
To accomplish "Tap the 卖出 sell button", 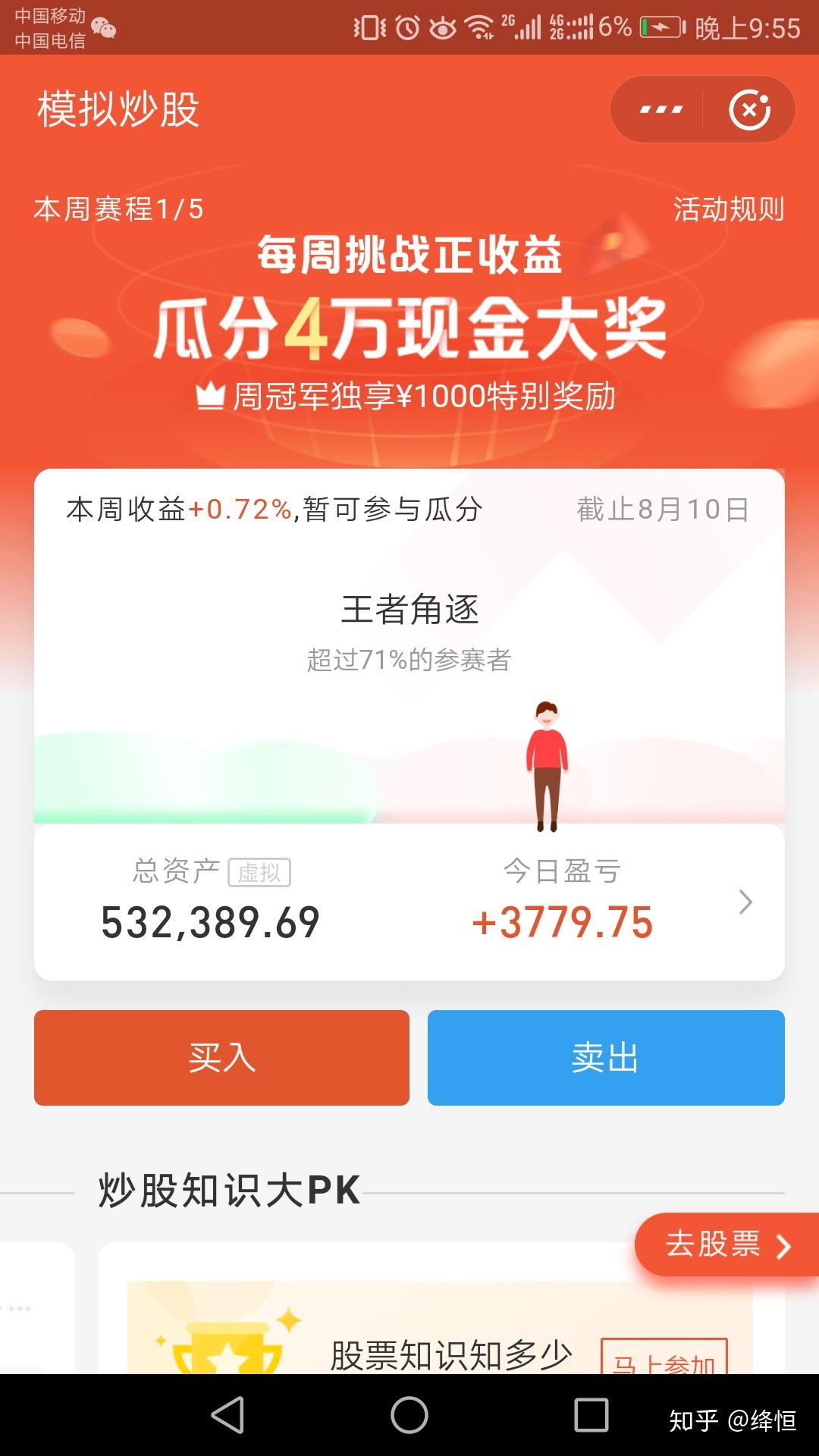I will pos(605,1057).
